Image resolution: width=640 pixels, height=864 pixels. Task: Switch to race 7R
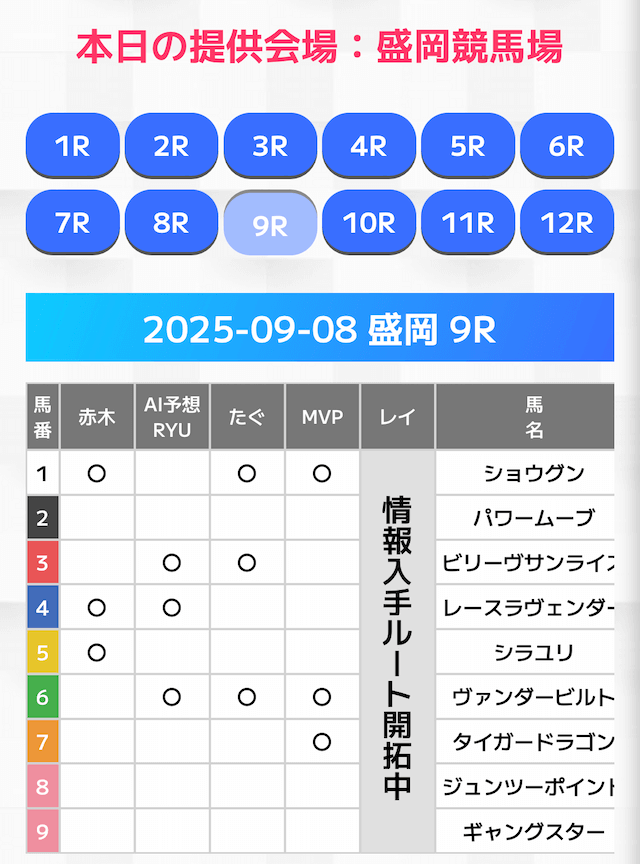pyautogui.click(x=72, y=223)
